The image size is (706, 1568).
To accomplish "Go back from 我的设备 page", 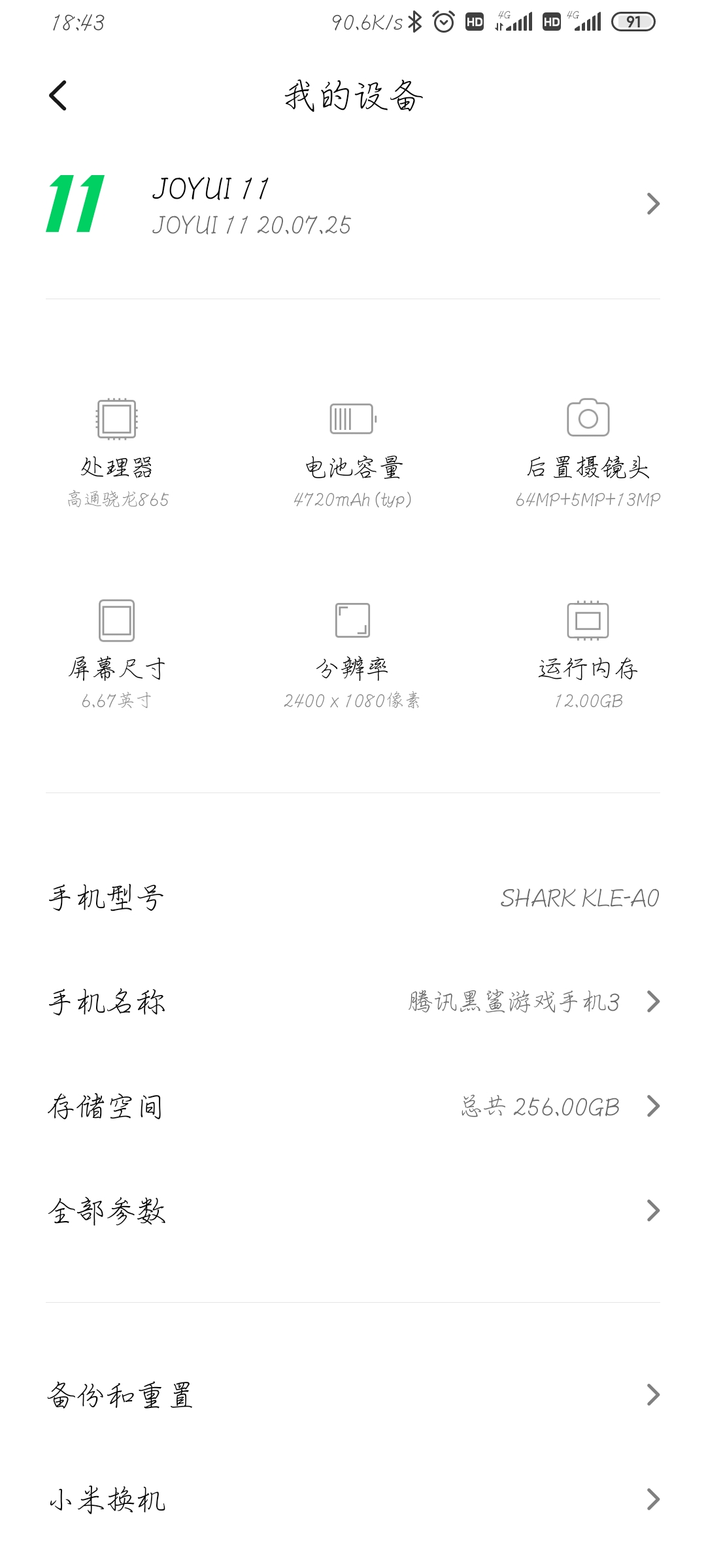I will coord(58,96).
